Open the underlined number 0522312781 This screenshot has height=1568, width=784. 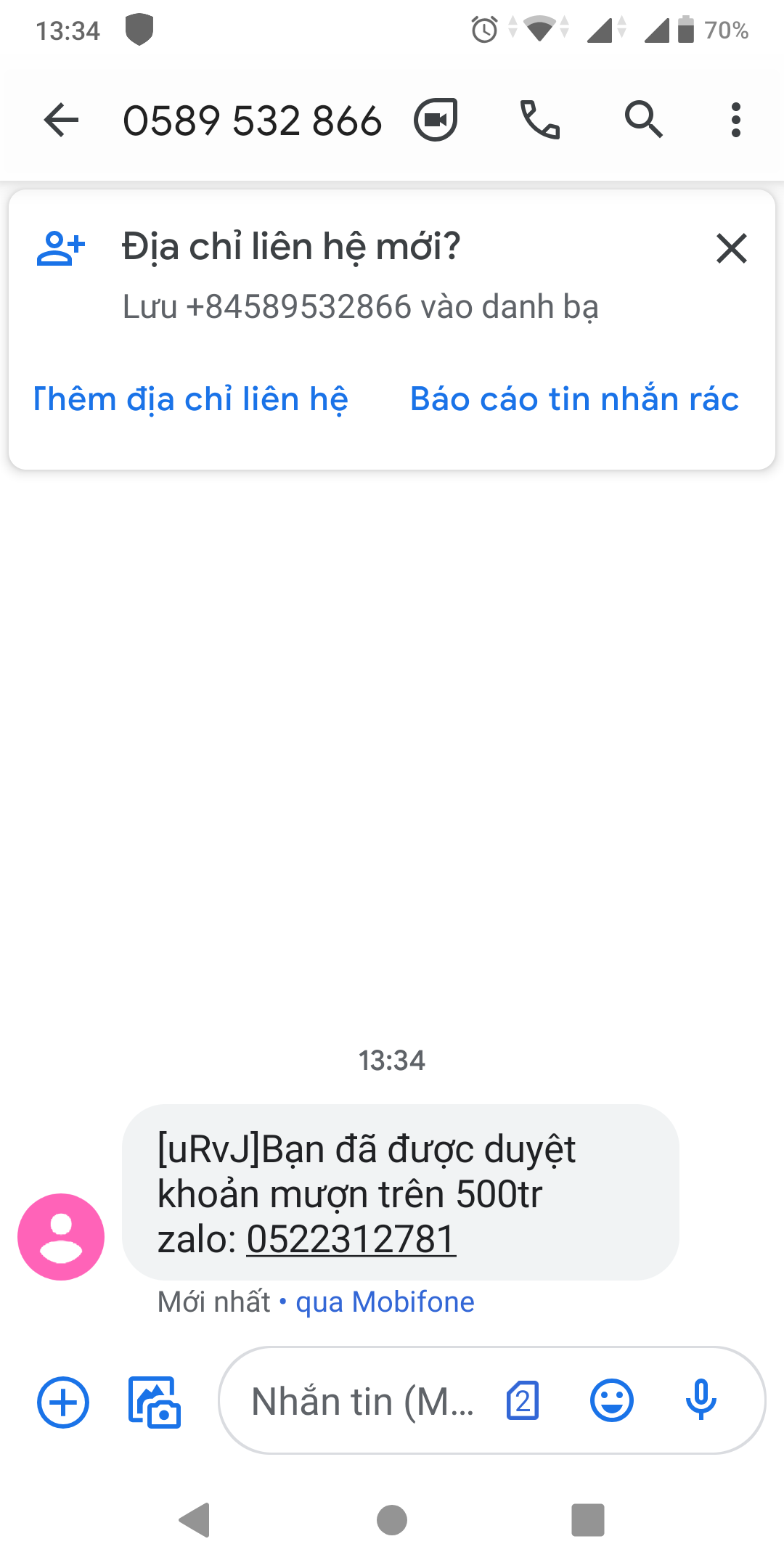(x=351, y=1239)
